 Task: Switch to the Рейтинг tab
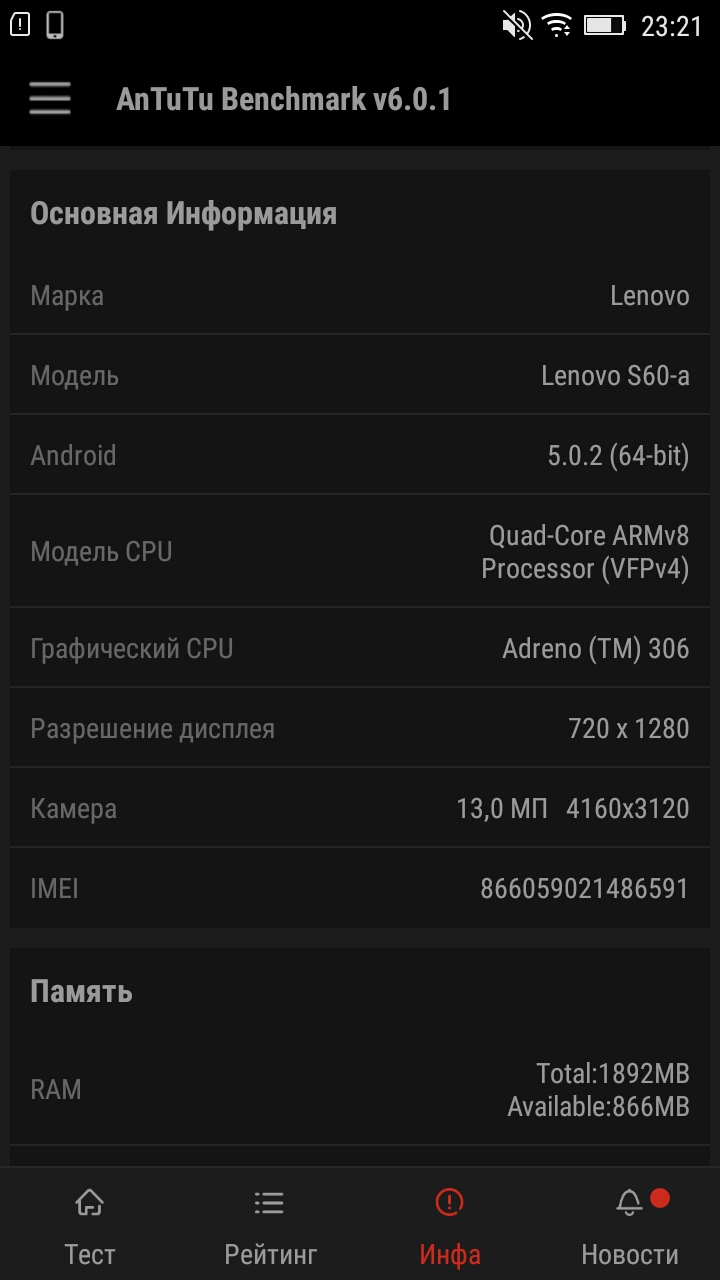tap(270, 1225)
